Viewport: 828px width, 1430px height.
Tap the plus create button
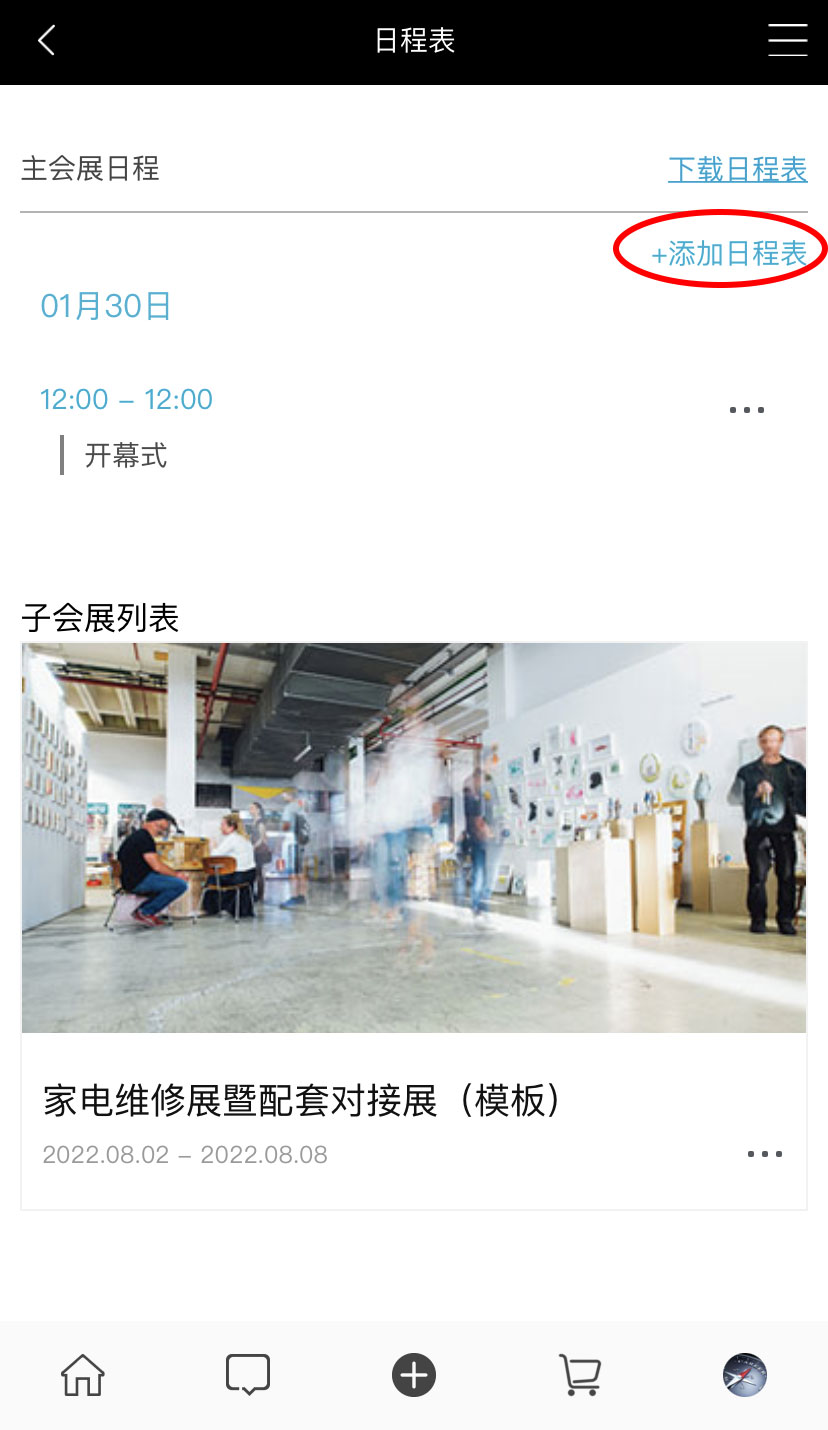414,1375
